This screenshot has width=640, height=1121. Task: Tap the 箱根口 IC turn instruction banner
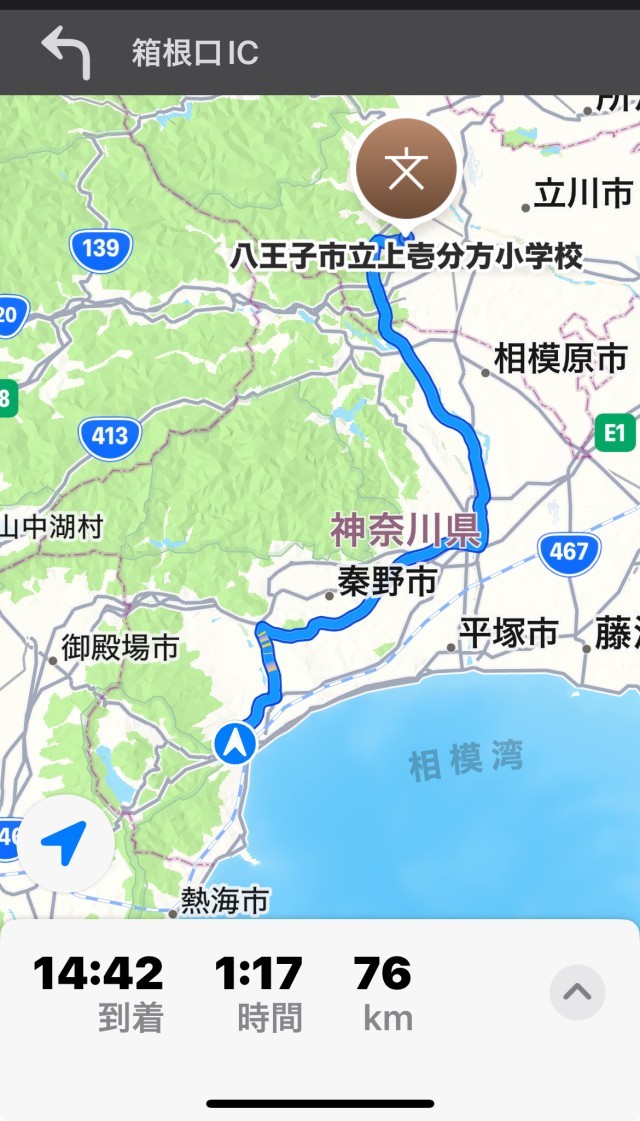[x=195, y=53]
